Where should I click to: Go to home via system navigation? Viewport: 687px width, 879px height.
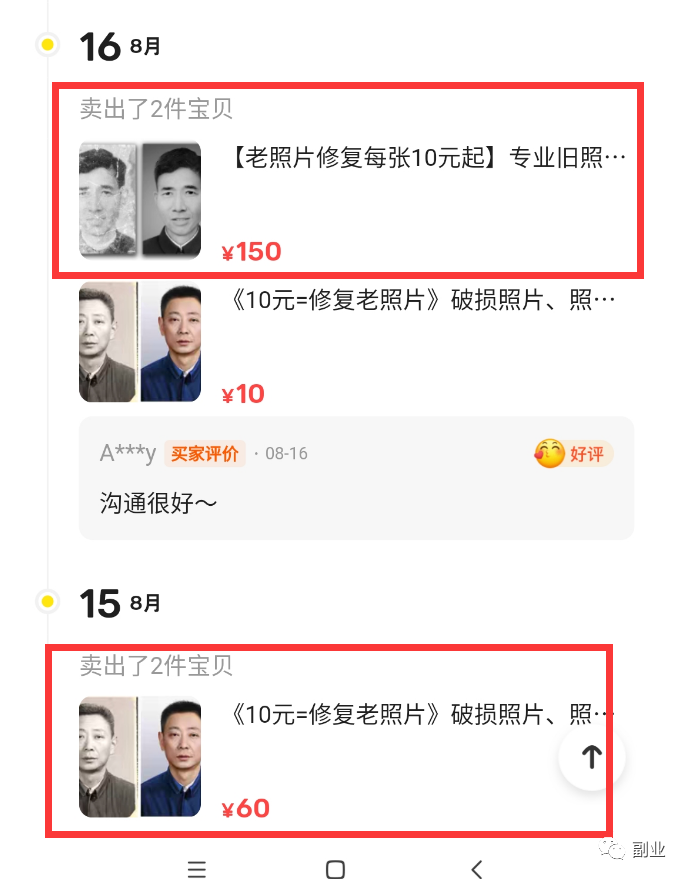click(x=336, y=868)
